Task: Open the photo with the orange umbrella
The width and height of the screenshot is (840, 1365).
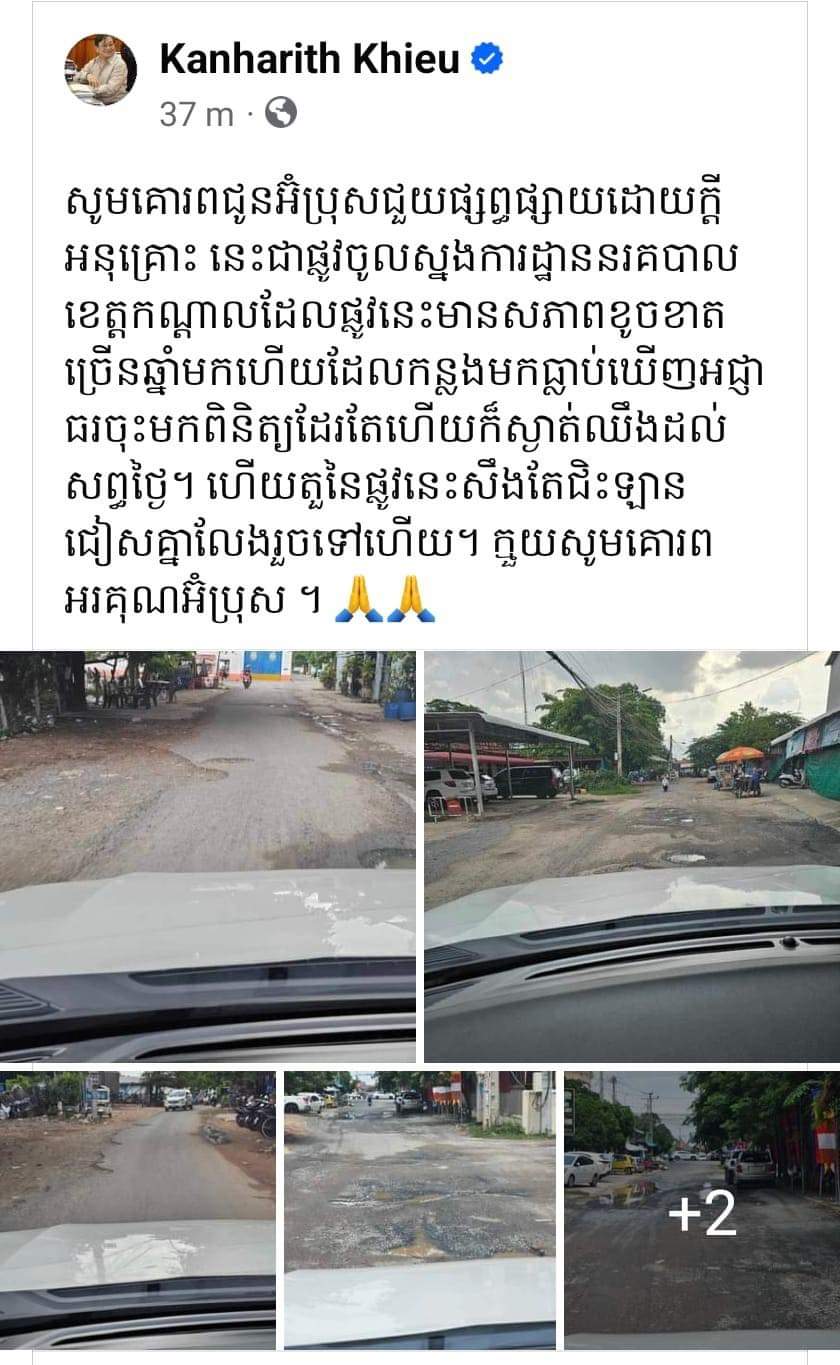Action: 632,856
